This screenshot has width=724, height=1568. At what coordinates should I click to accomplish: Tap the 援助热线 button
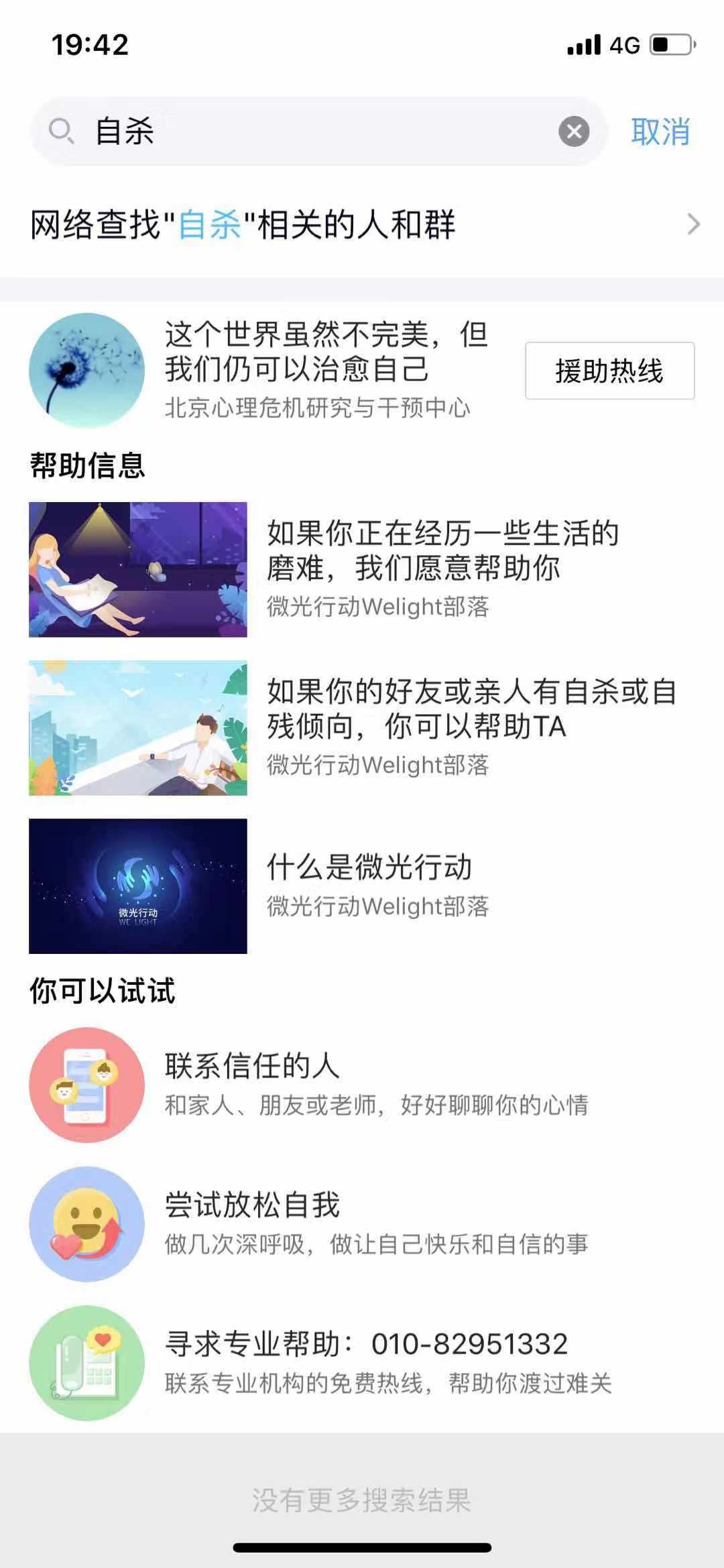(609, 371)
